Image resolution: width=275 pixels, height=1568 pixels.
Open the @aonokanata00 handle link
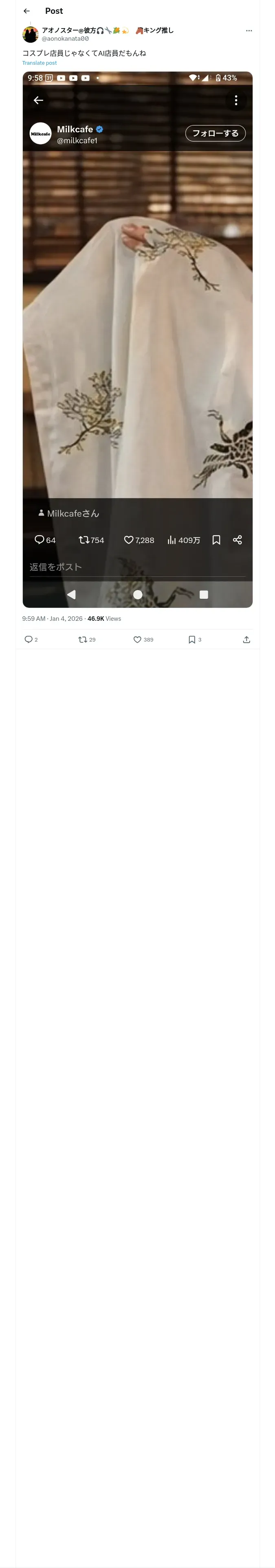tap(65, 38)
